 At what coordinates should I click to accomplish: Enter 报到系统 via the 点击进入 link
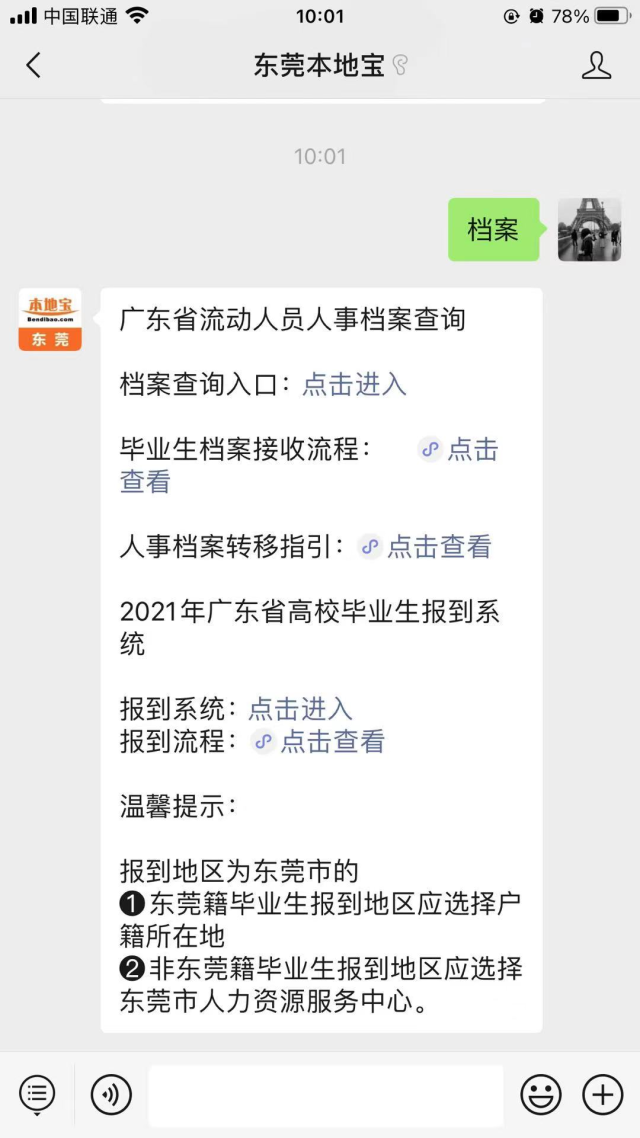click(x=300, y=709)
